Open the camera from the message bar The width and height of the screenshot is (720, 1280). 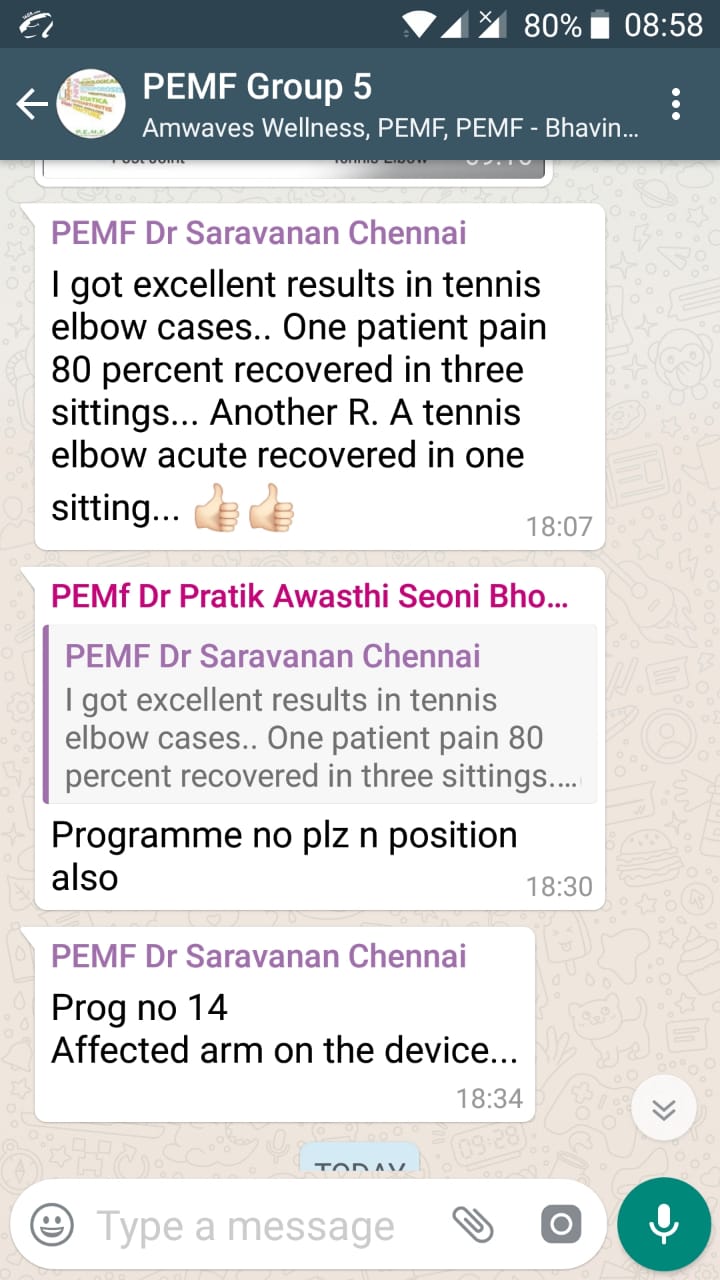560,1224
